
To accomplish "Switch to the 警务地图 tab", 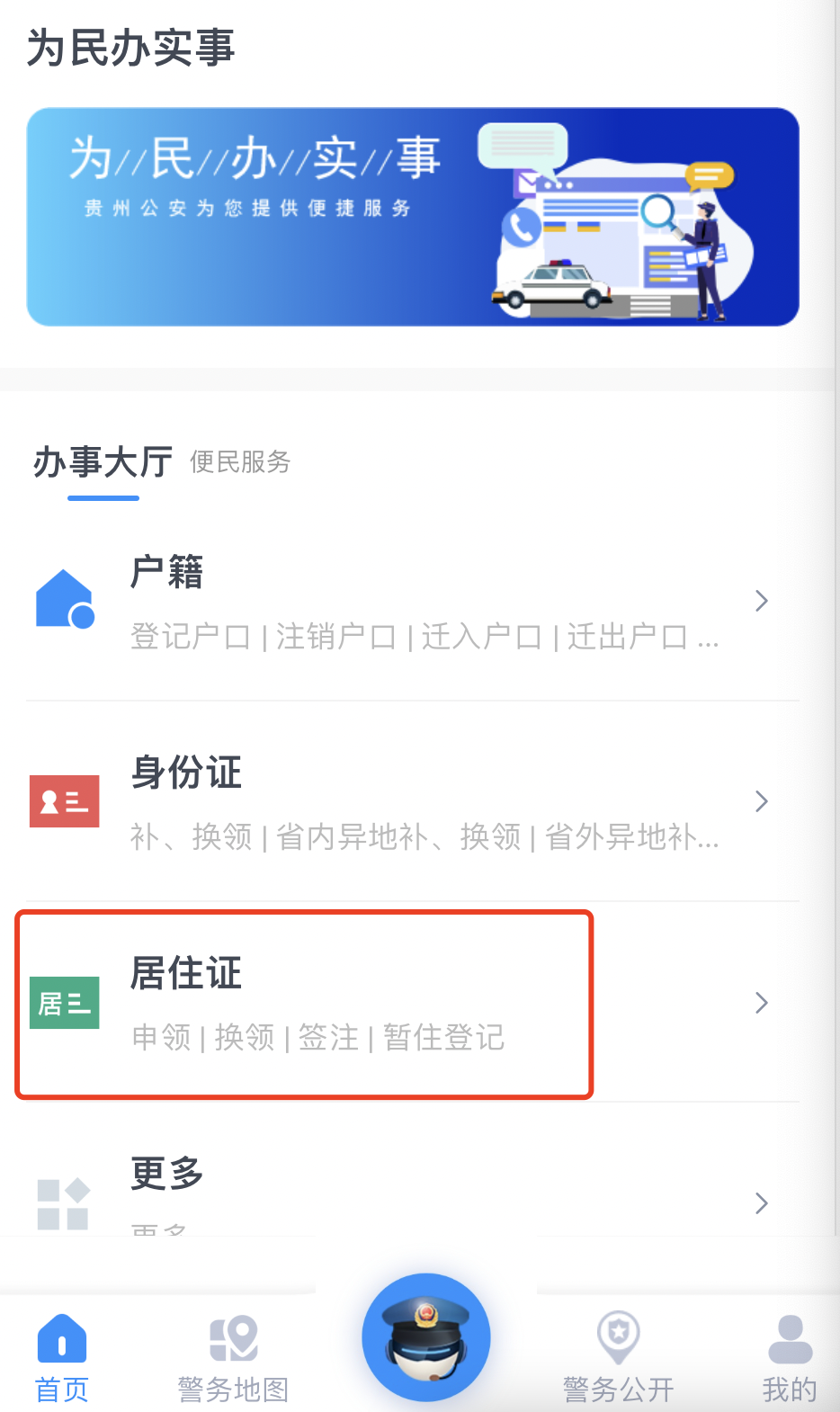I will tap(233, 1356).
